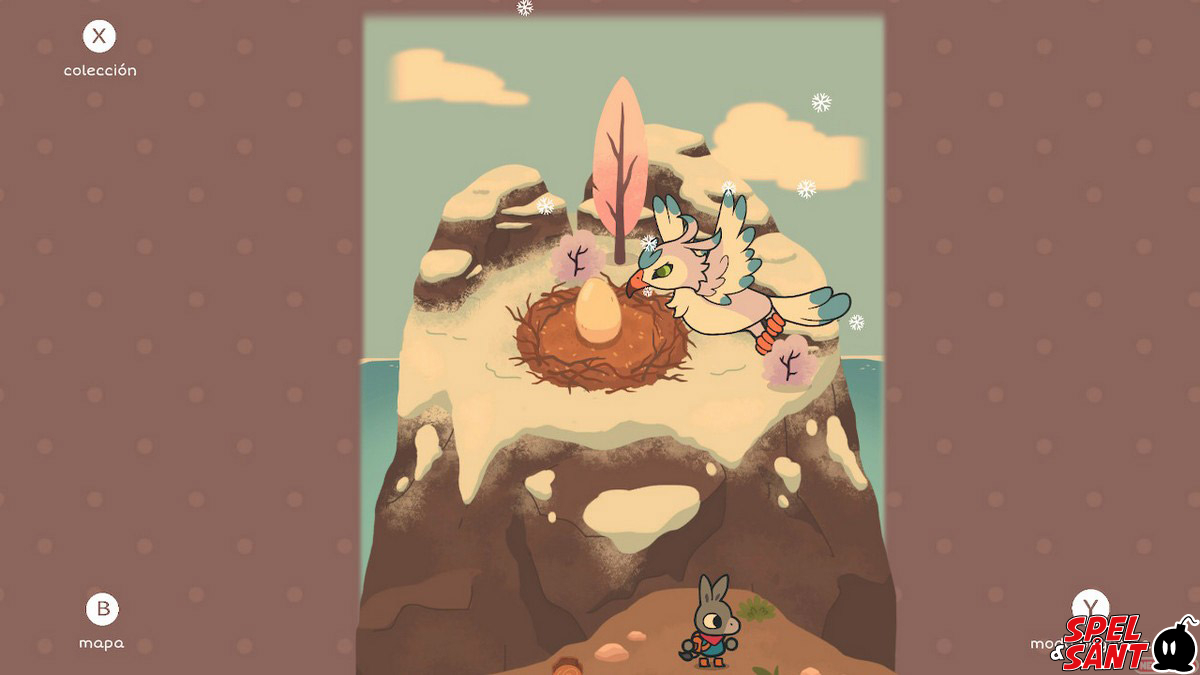Open the colección with the X button
The height and width of the screenshot is (675, 1200).
tap(99, 38)
